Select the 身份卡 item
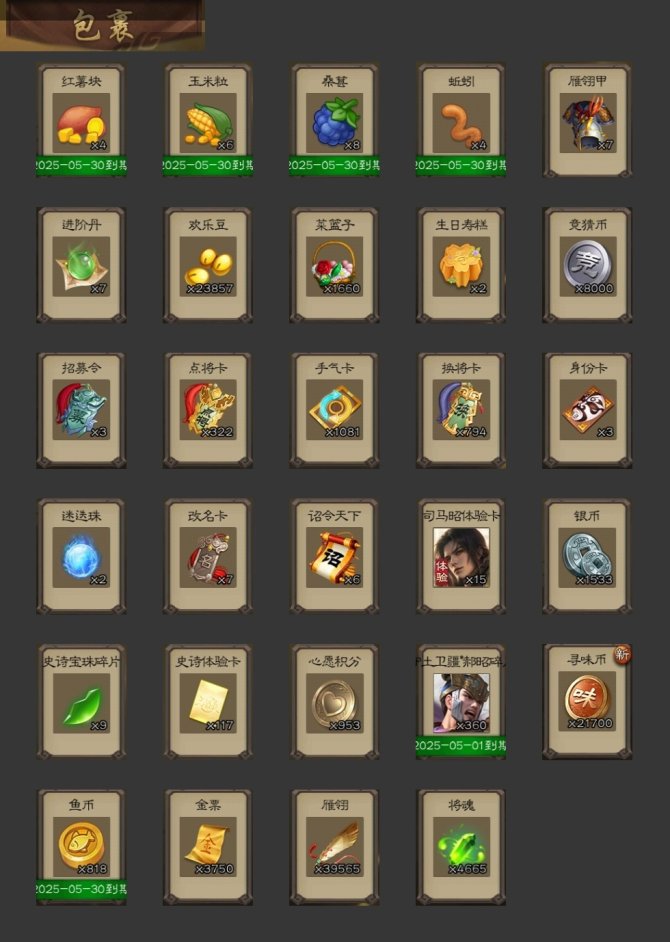Screen dimensions: 670x942 tap(588, 410)
